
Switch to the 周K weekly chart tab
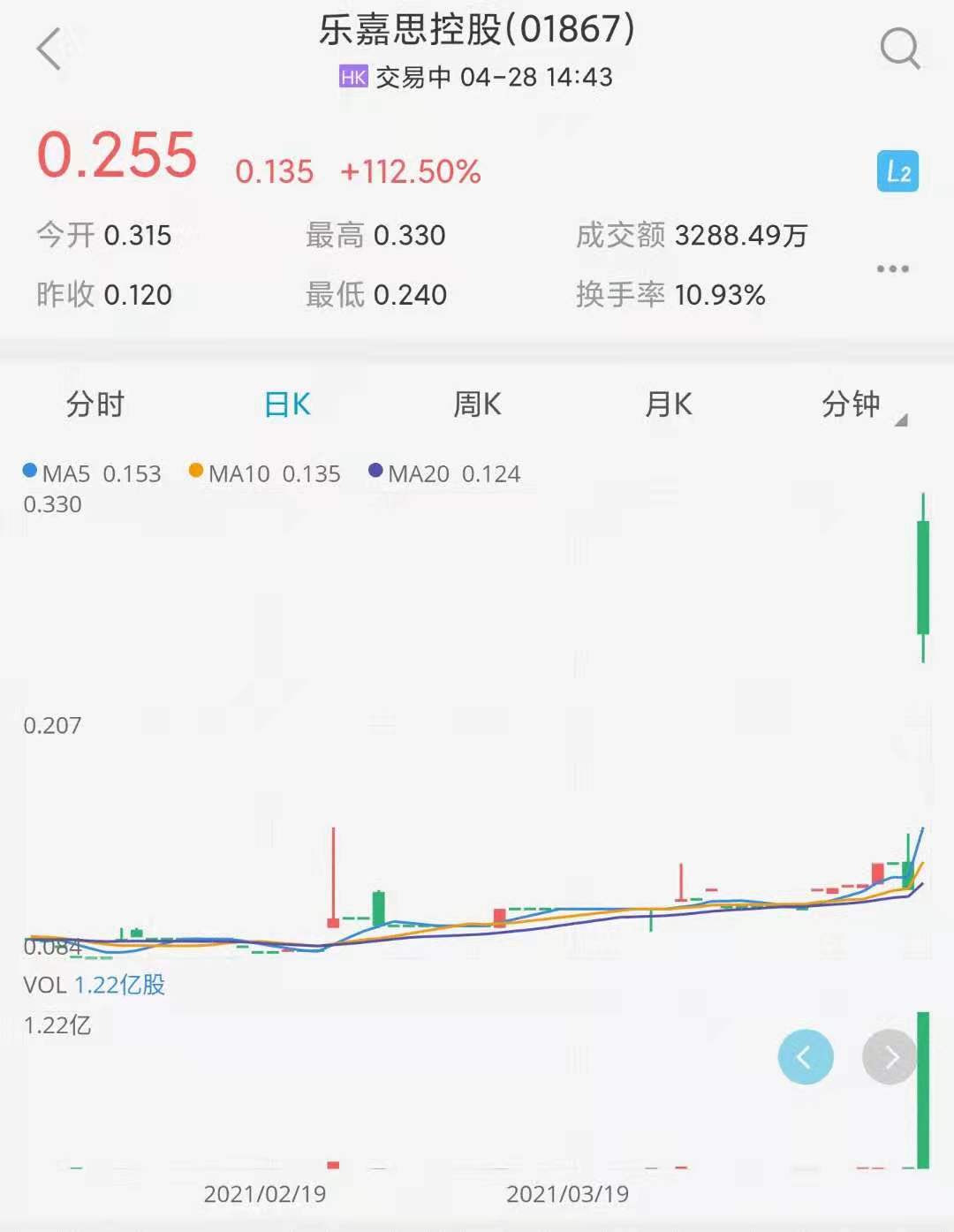[477, 404]
